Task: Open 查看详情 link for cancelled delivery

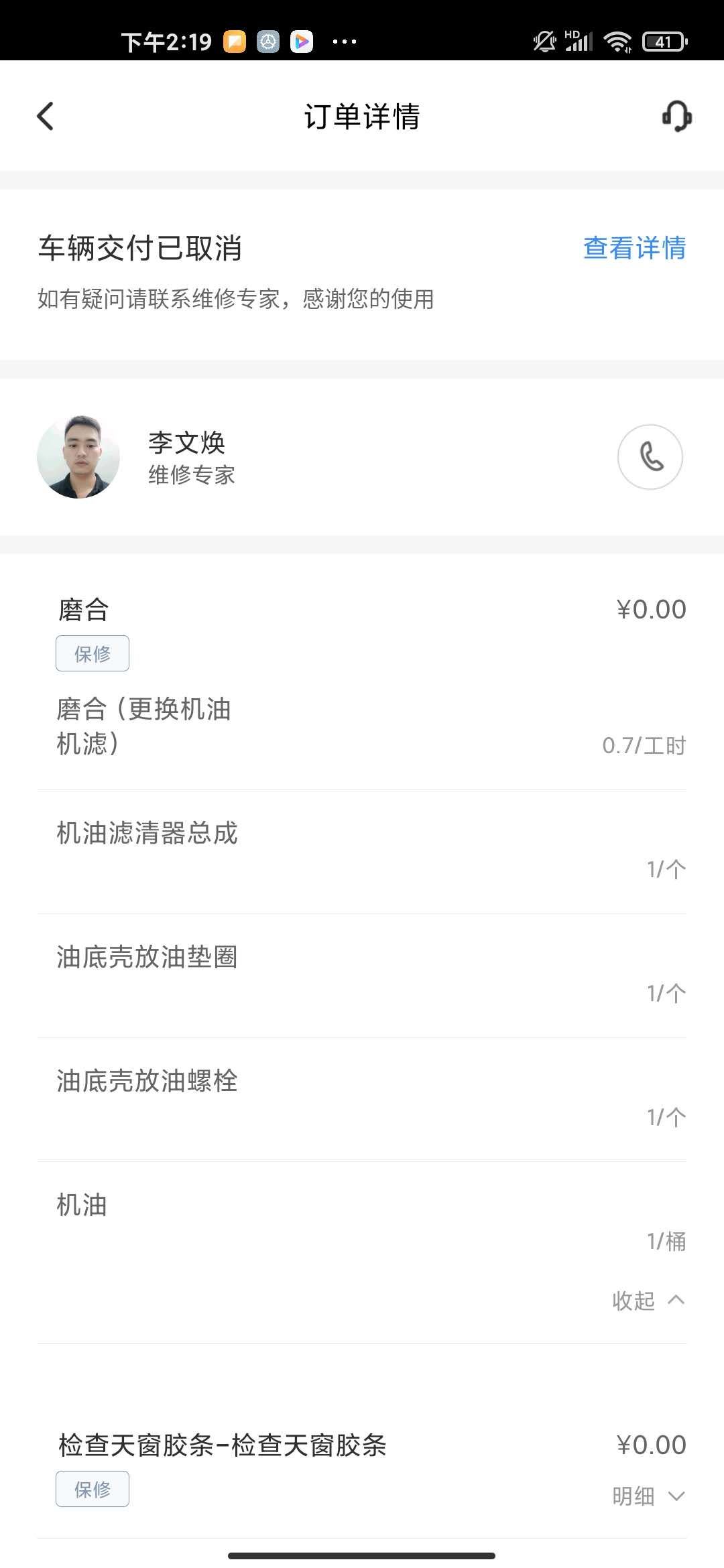Action: (x=633, y=249)
